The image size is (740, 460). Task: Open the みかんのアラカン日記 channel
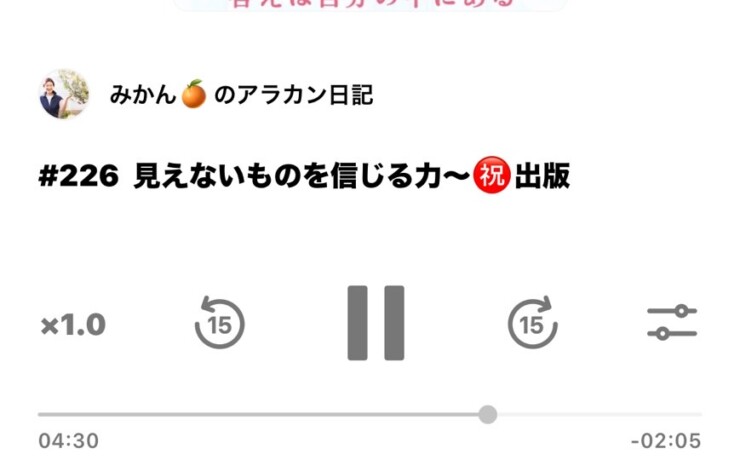(x=240, y=95)
